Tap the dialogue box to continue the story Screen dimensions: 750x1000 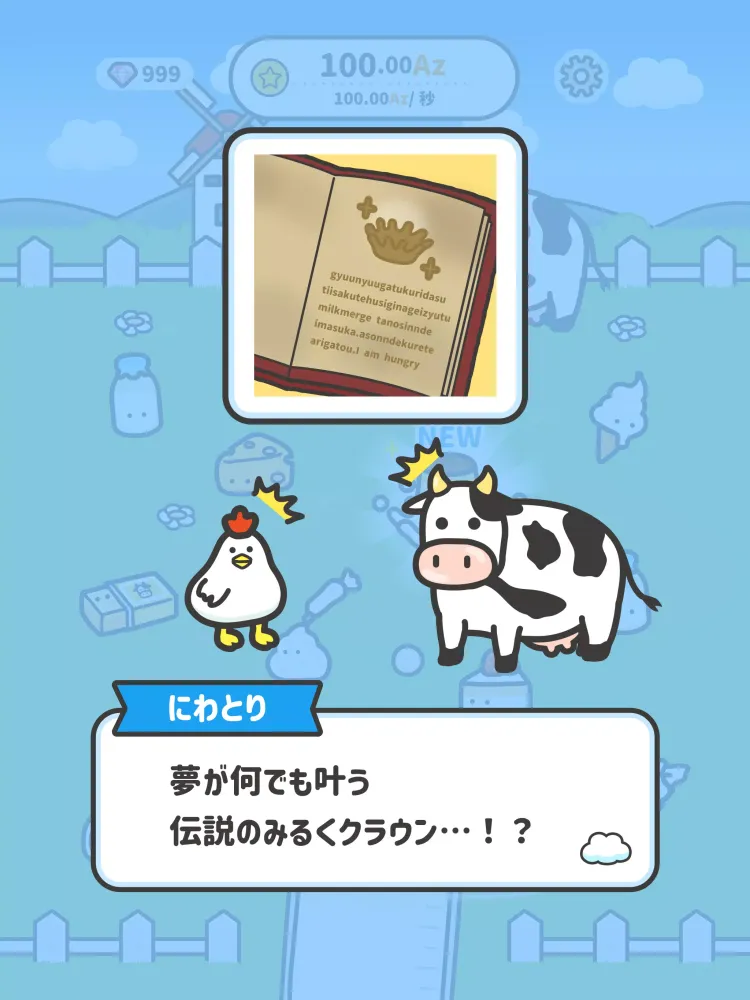coord(375,800)
